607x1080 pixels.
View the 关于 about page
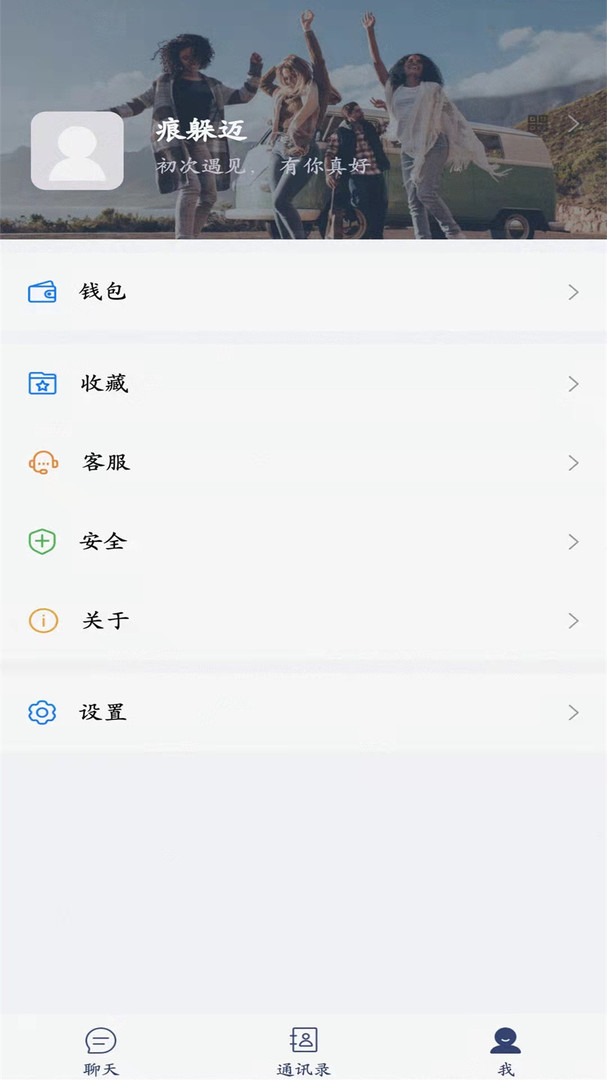pyautogui.click(x=303, y=621)
